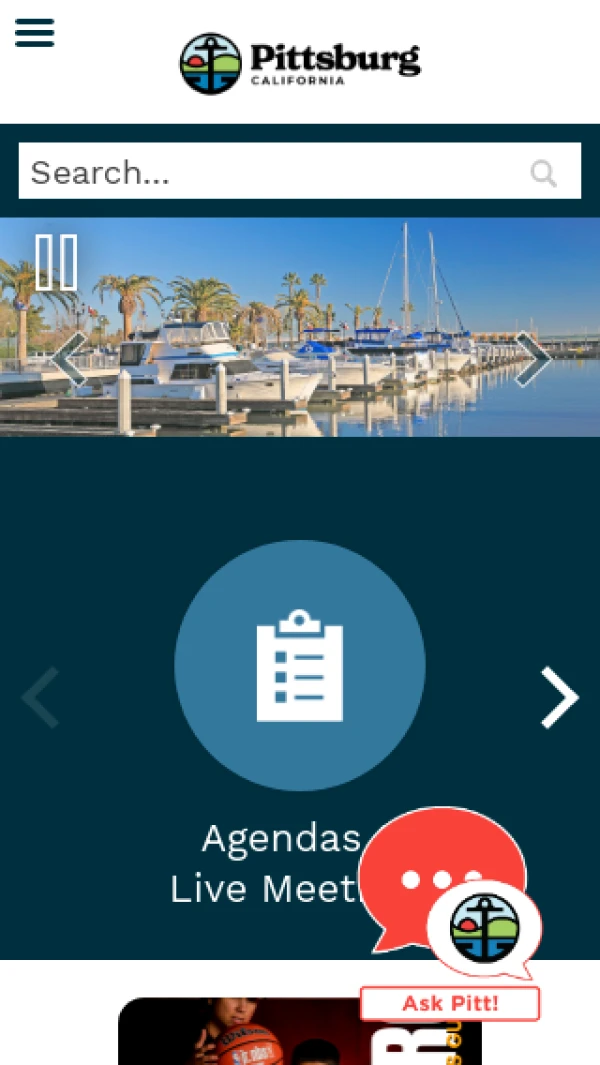Viewport: 600px width, 1065px height.
Task: Show the next quick-link item after Agendas
Action: (560, 697)
